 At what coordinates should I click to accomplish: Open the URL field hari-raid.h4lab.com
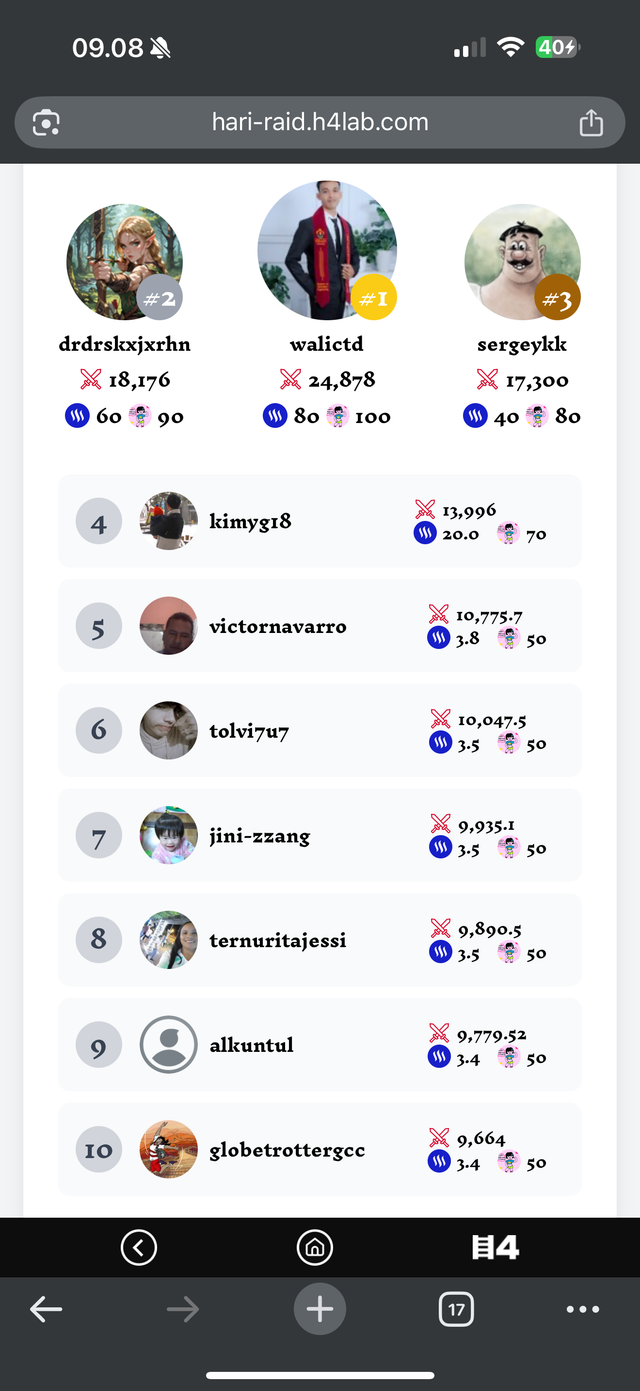point(320,123)
